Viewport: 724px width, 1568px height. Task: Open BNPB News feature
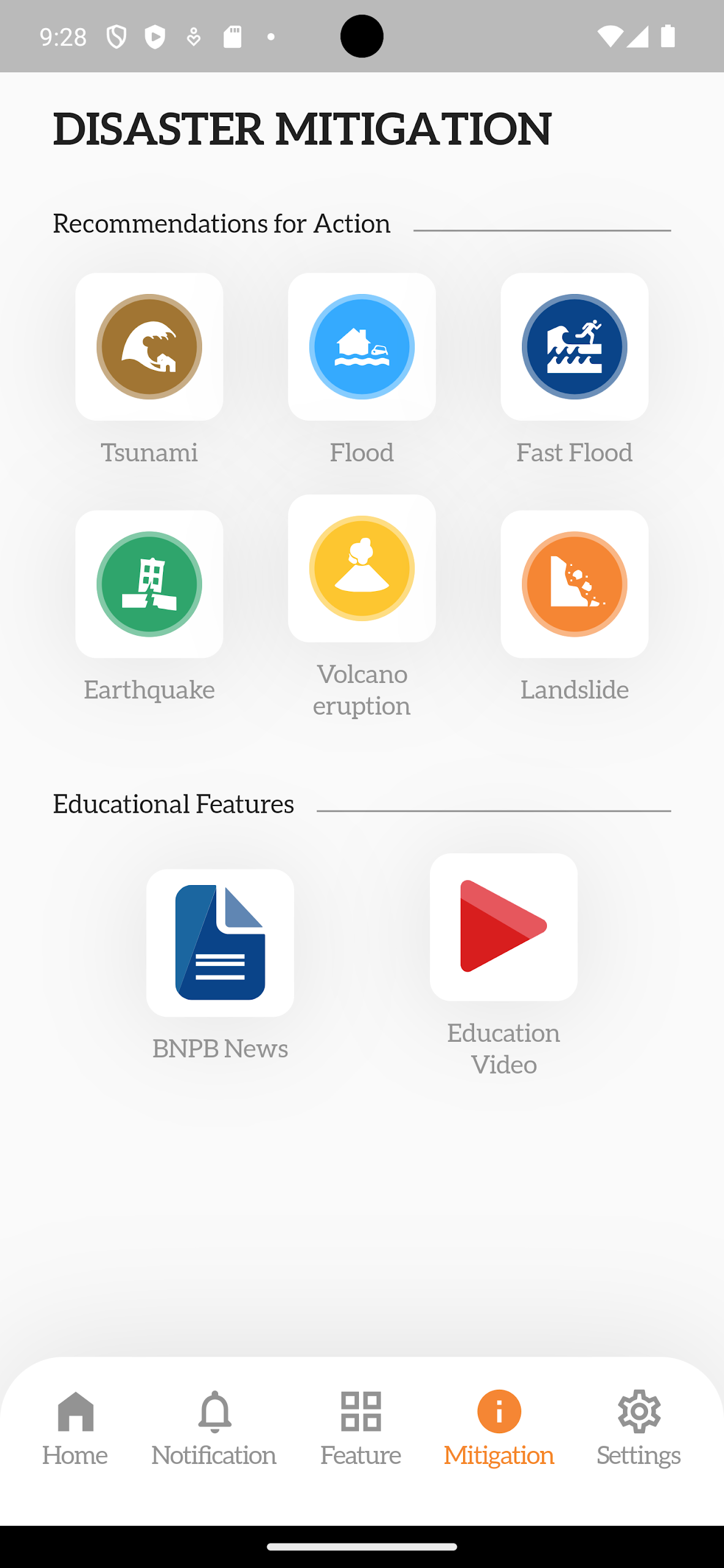pyautogui.click(x=221, y=942)
